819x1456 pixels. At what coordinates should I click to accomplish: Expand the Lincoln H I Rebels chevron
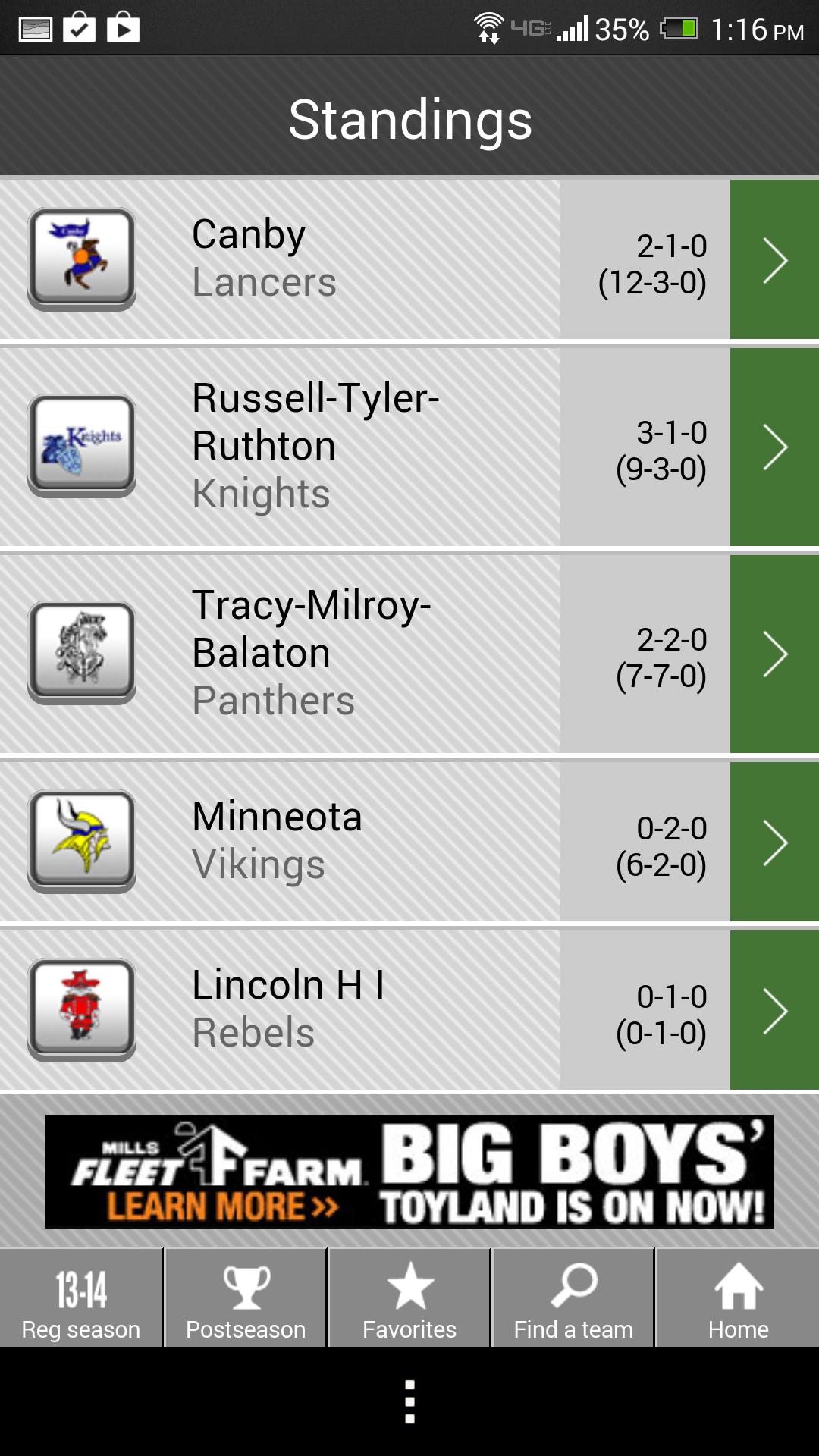[x=775, y=1009]
